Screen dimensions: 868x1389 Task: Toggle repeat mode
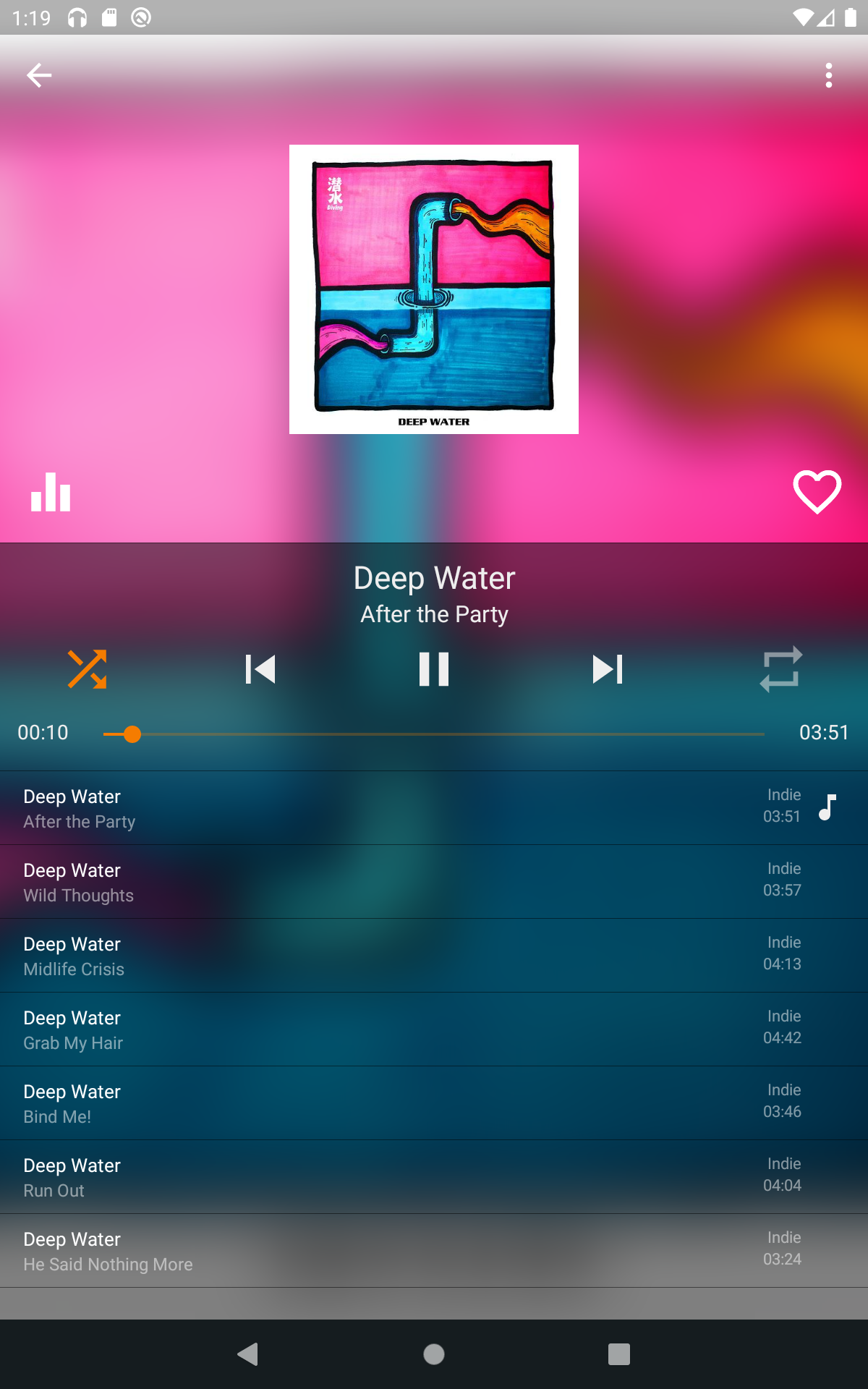781,669
